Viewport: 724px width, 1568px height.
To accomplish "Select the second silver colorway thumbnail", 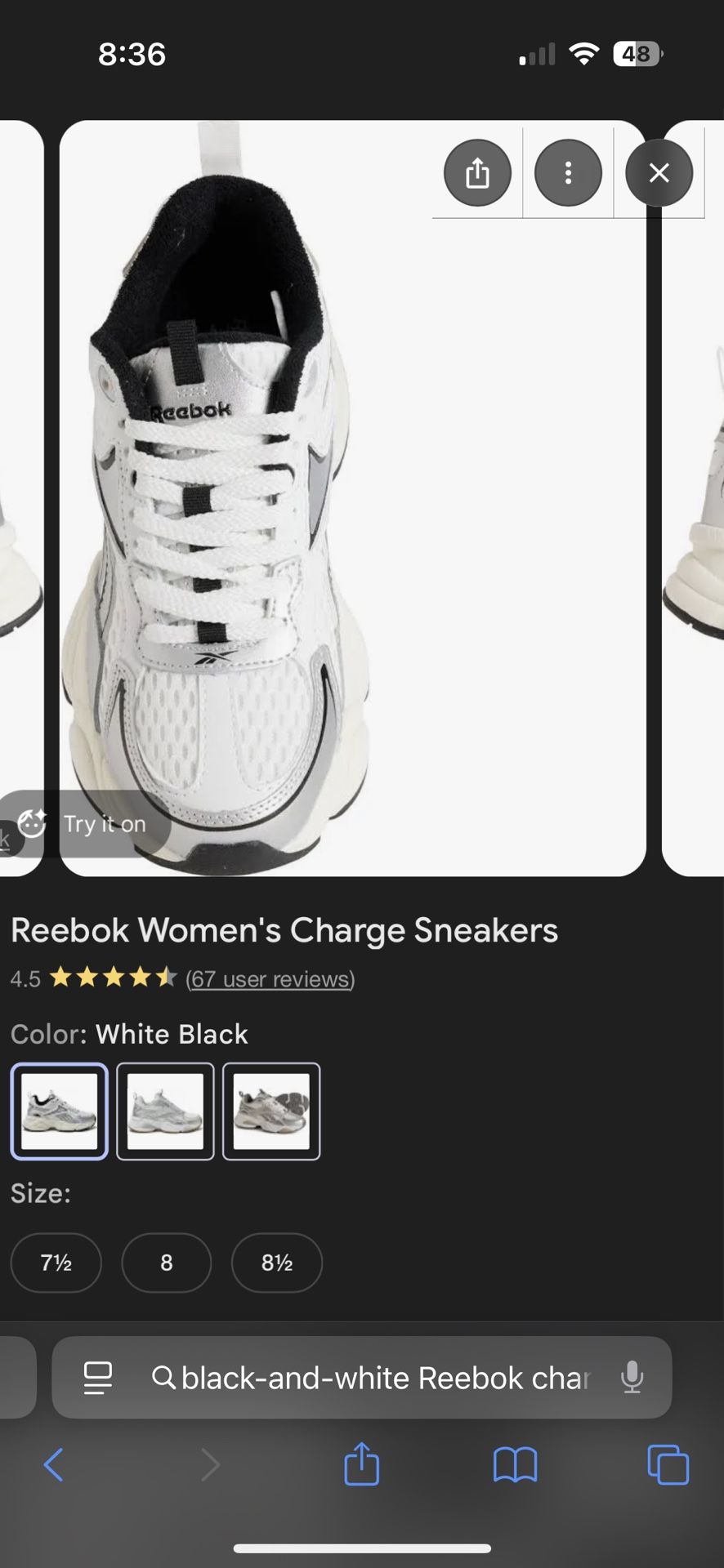I will pyautogui.click(x=165, y=1111).
